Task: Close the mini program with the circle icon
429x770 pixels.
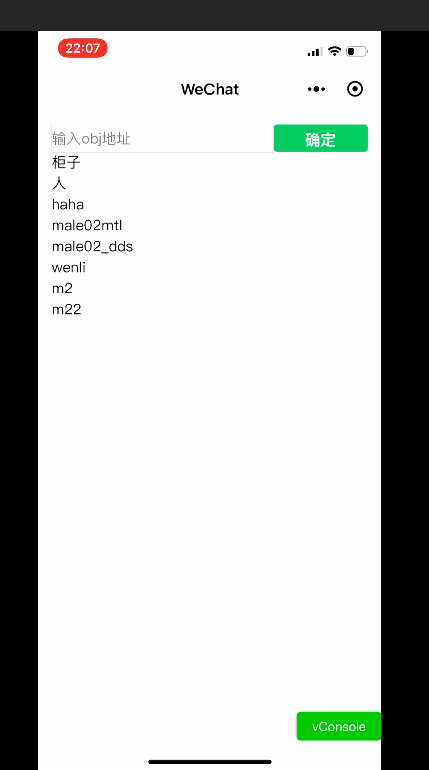Action: pos(355,89)
